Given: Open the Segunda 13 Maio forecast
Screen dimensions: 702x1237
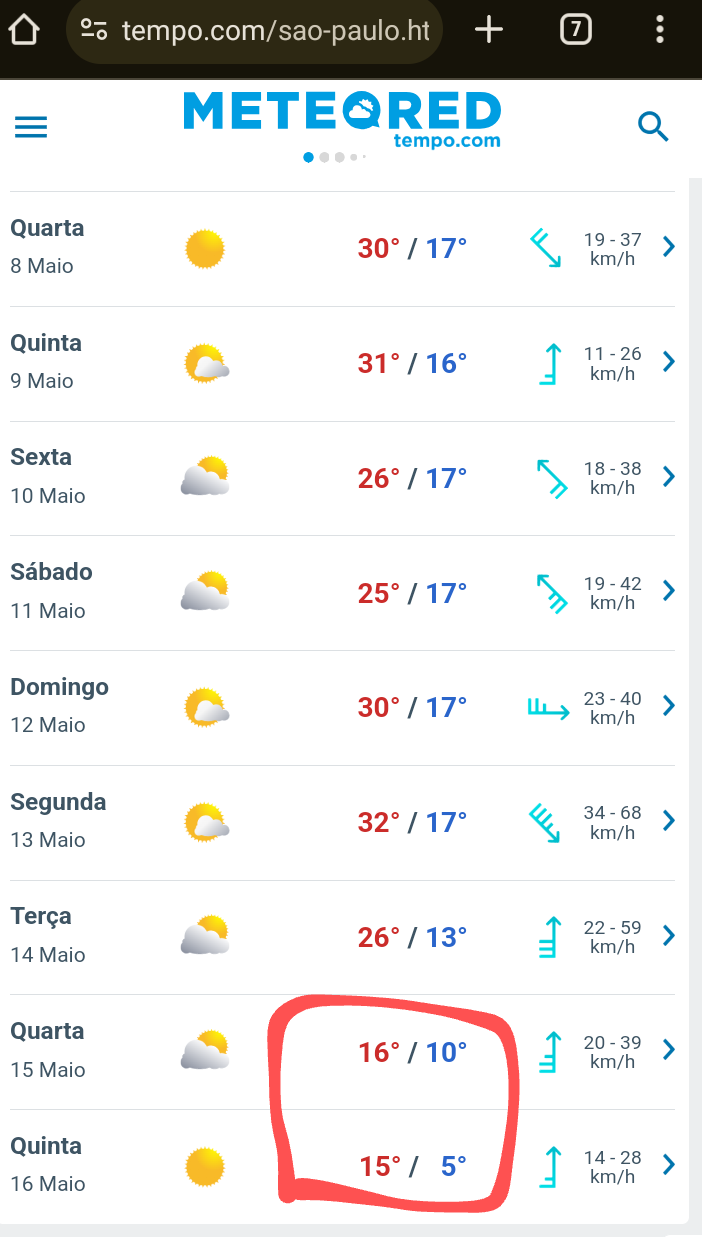Looking at the screenshot, I should click(345, 824).
